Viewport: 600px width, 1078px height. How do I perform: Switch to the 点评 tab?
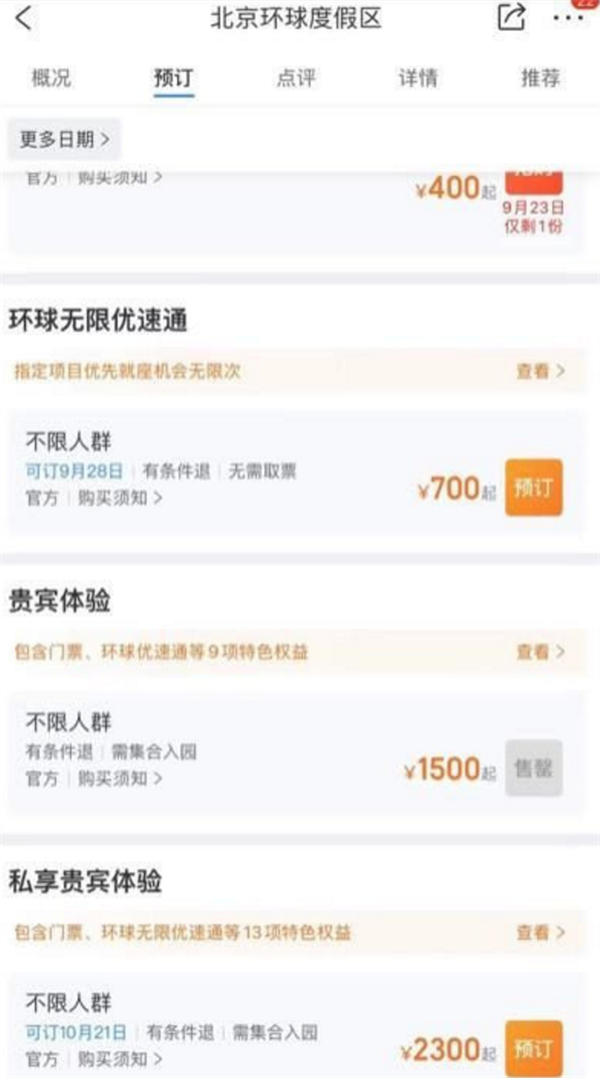pos(296,78)
